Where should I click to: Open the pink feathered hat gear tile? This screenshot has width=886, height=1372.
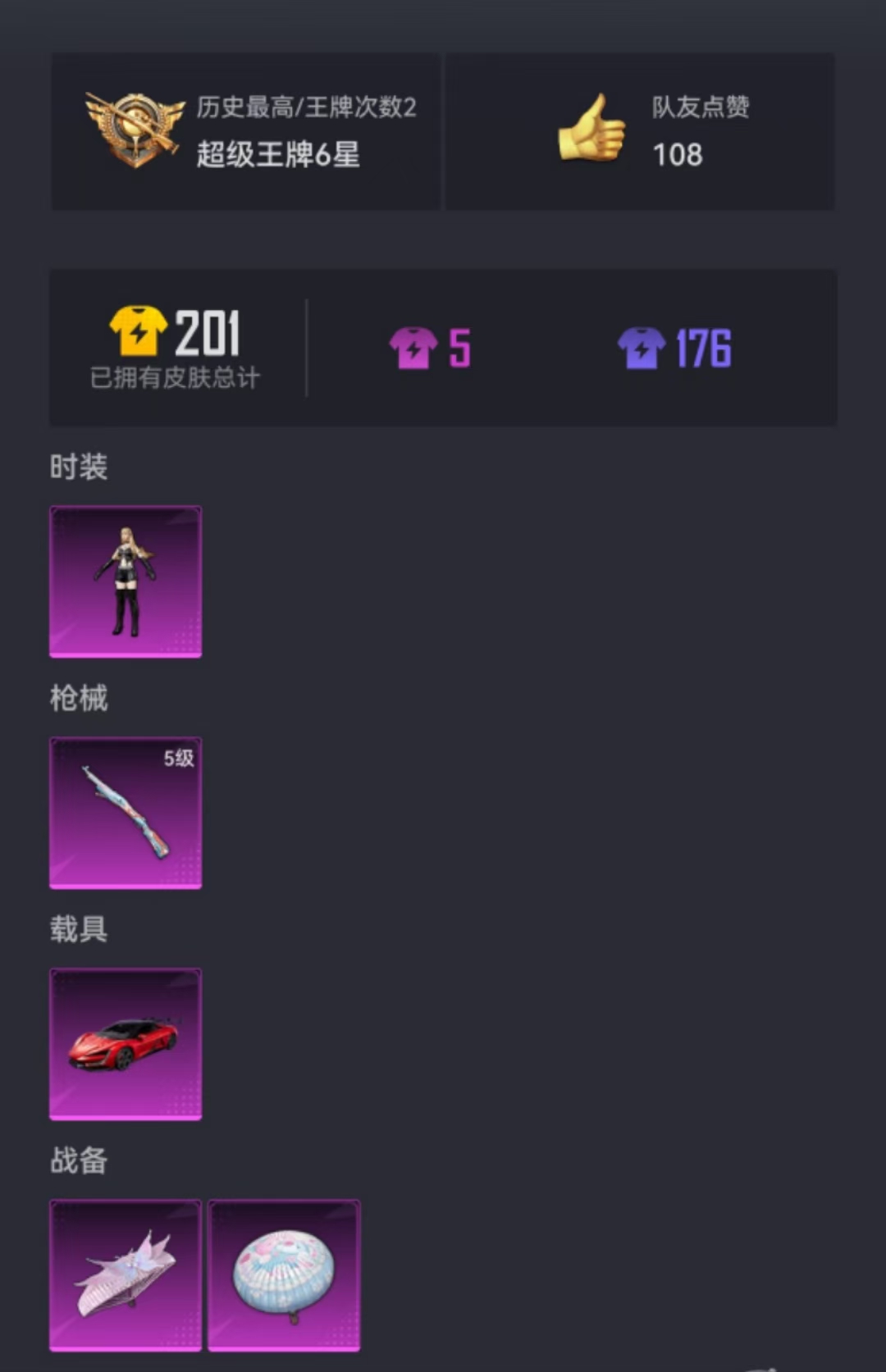click(x=126, y=1275)
